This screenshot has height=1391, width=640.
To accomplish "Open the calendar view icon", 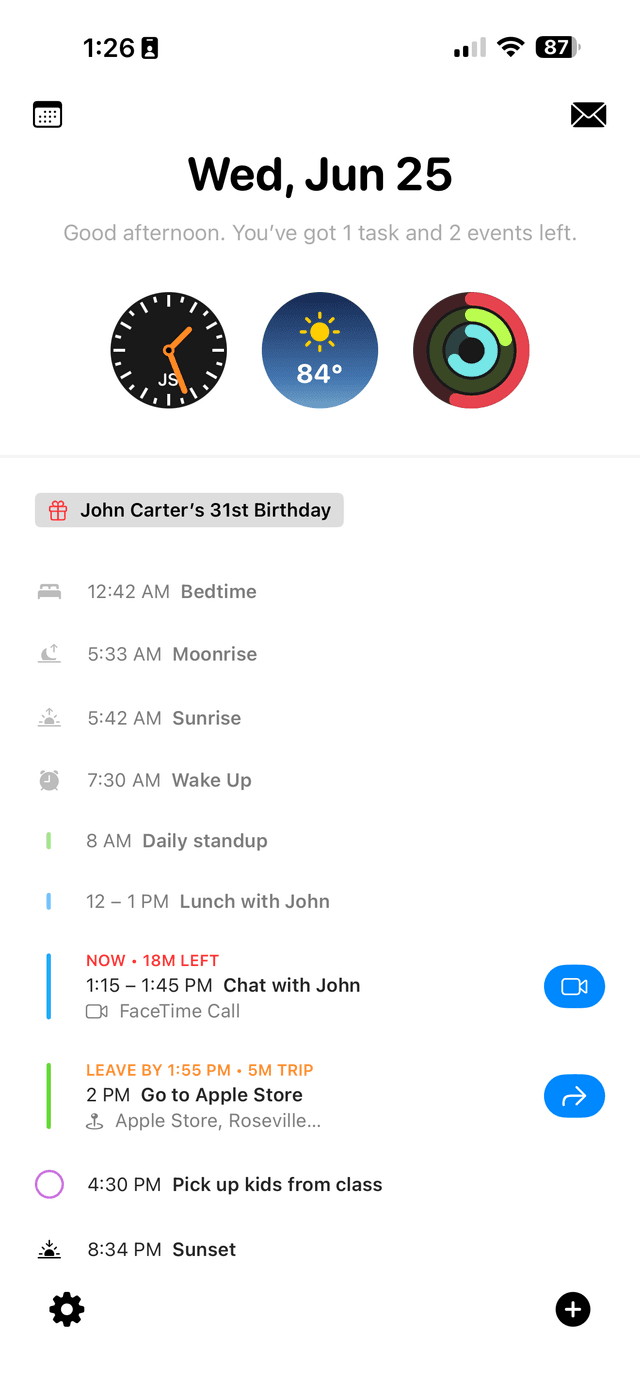I will [x=47, y=115].
